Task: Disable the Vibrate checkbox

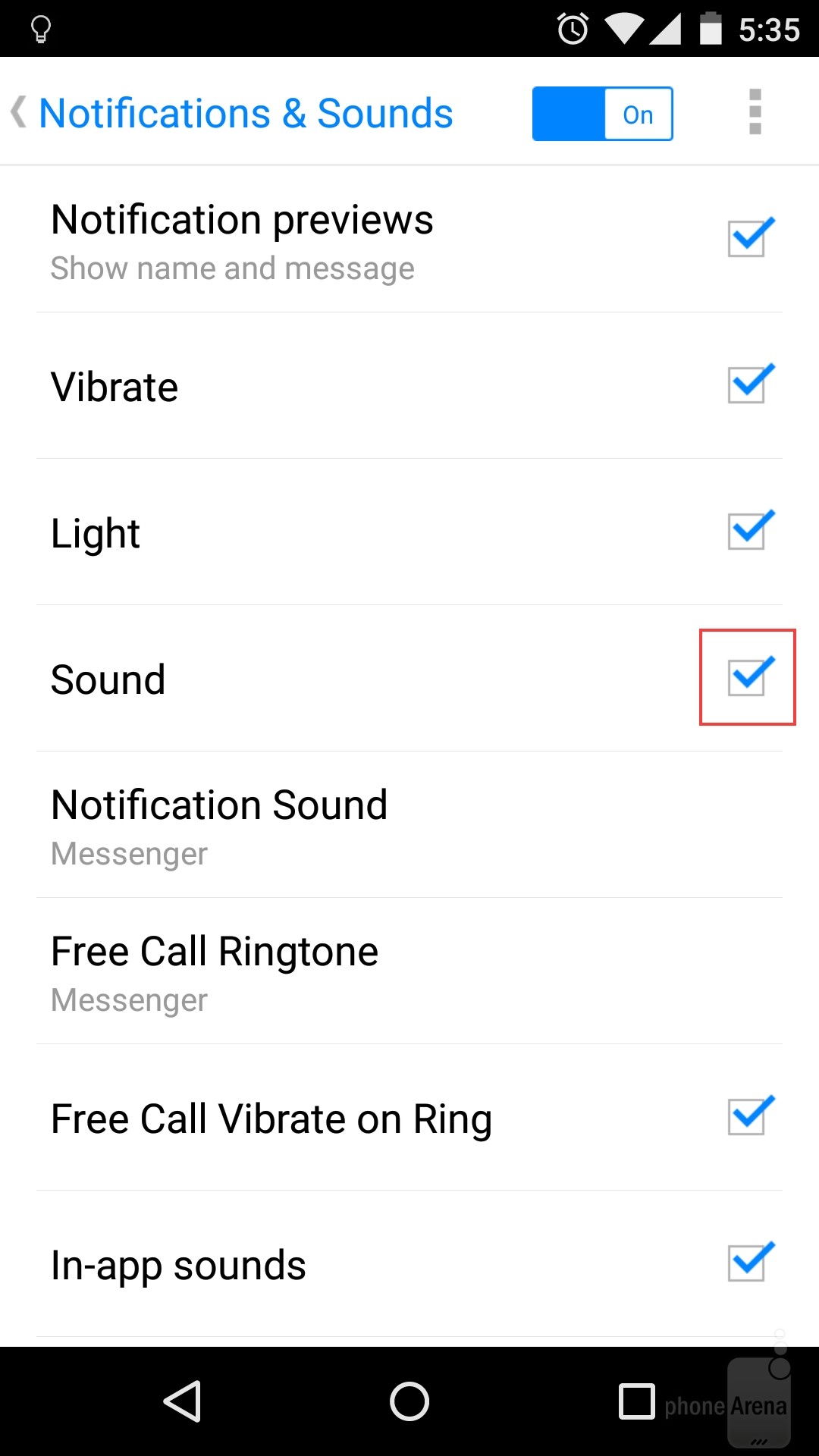Action: [750, 384]
